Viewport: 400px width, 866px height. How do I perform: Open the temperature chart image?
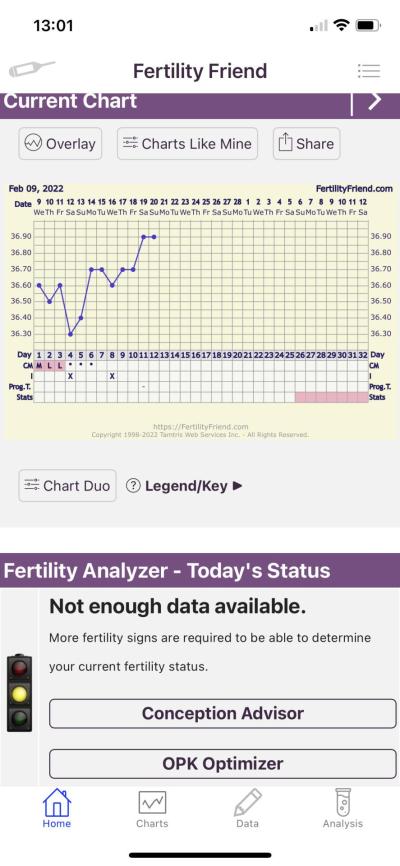click(200, 311)
